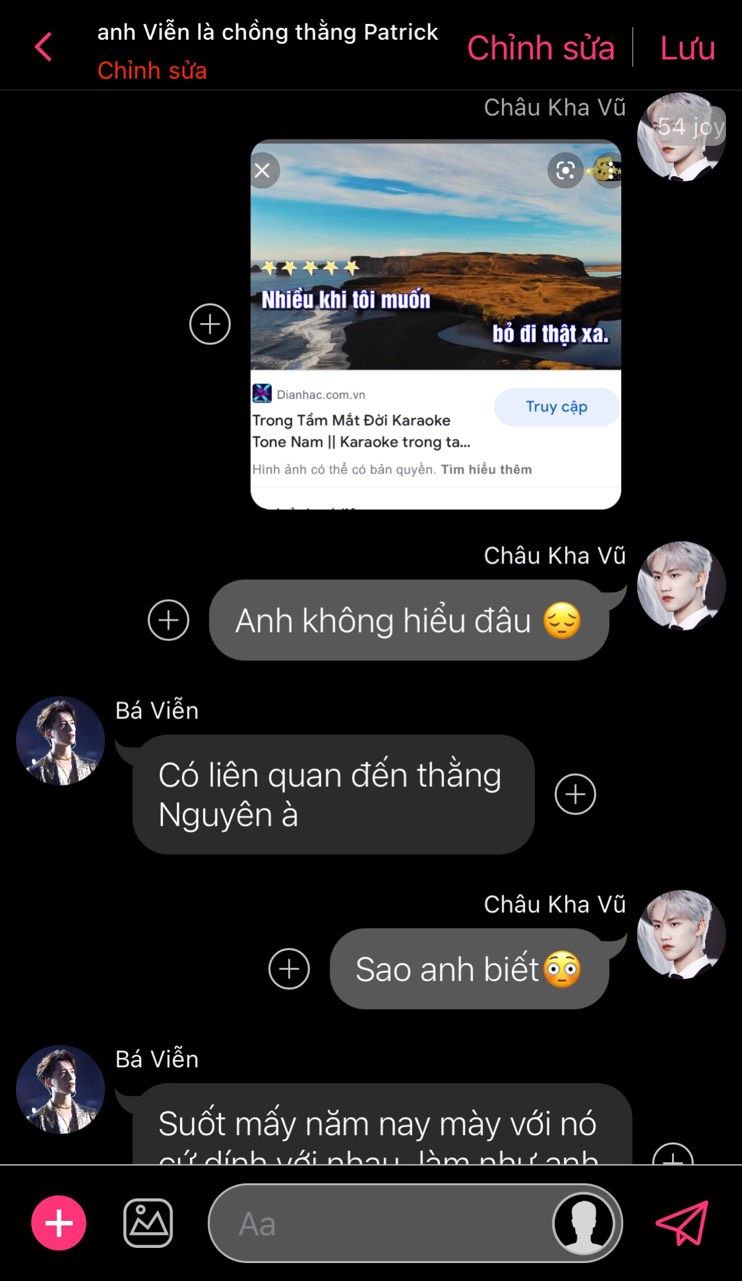Save the chat with Lưu

[x=687, y=47]
